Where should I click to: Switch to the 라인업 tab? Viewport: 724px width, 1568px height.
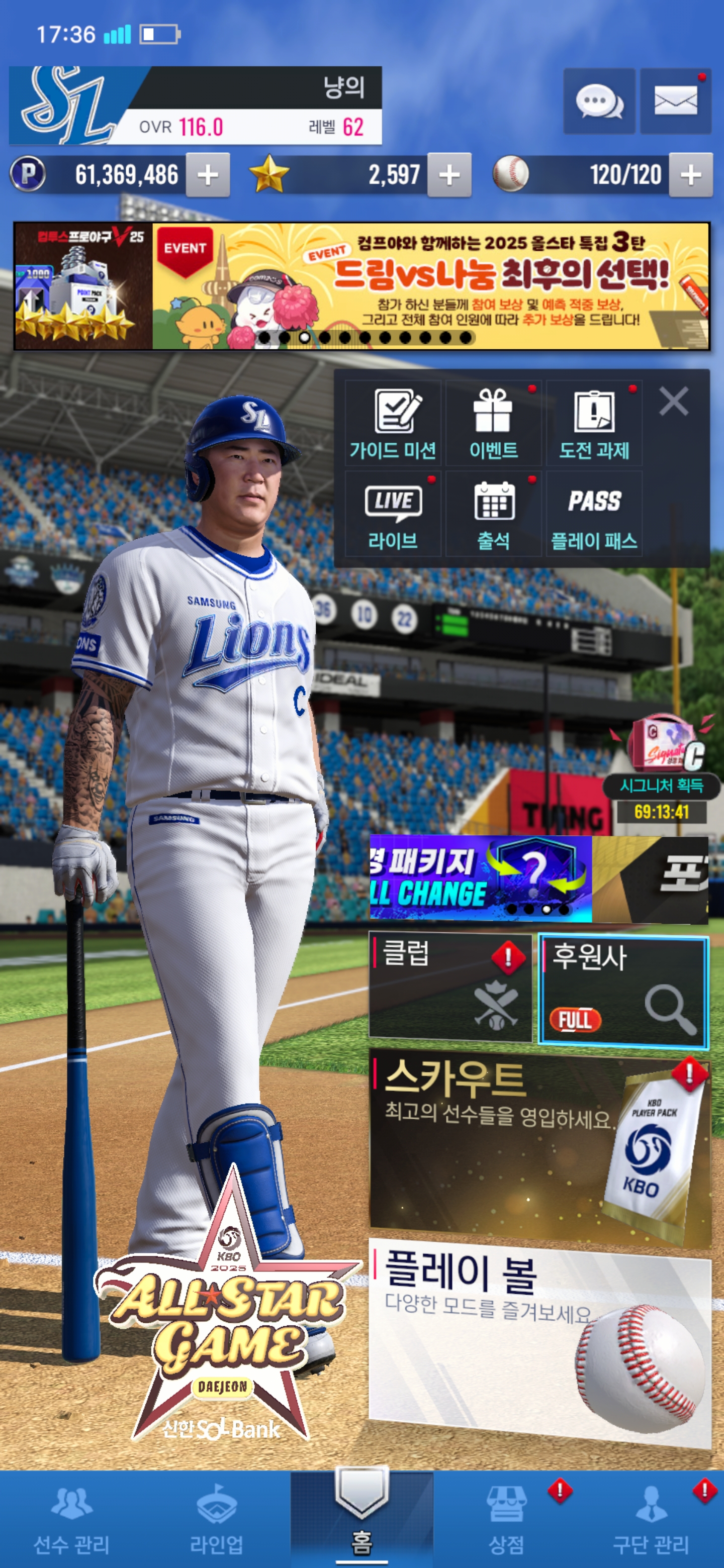217,1519
